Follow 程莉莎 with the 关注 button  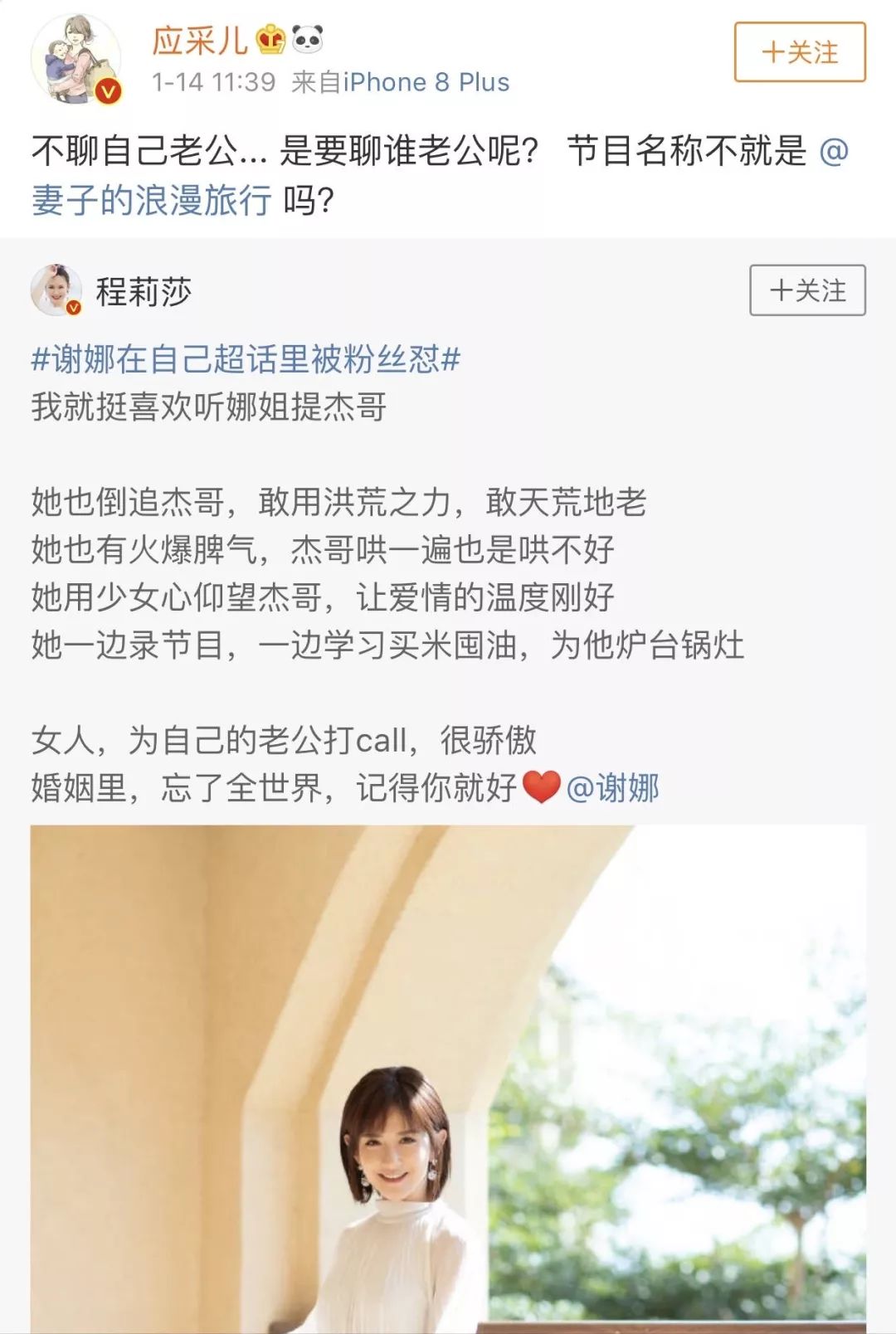(806, 290)
